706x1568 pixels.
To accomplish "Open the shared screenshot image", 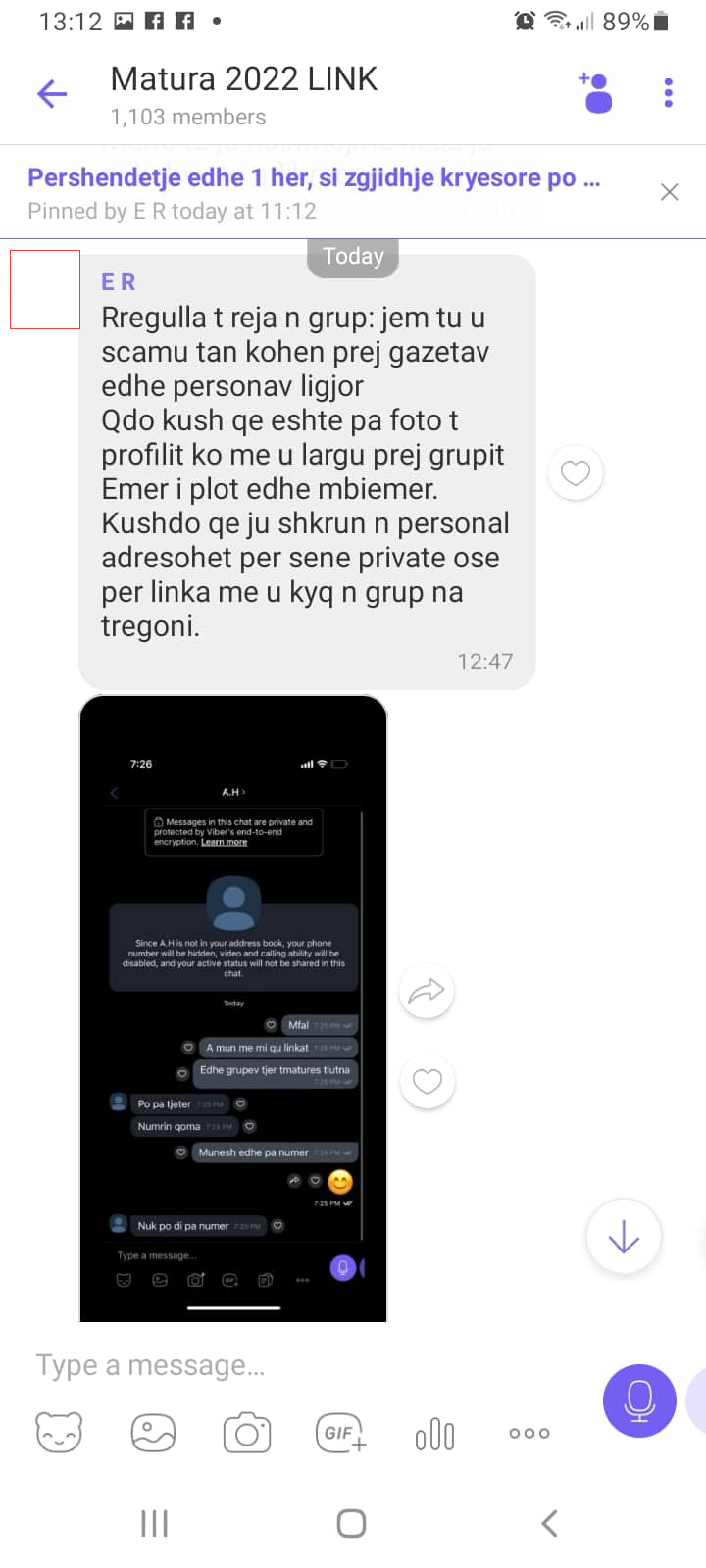I will [x=233, y=1009].
